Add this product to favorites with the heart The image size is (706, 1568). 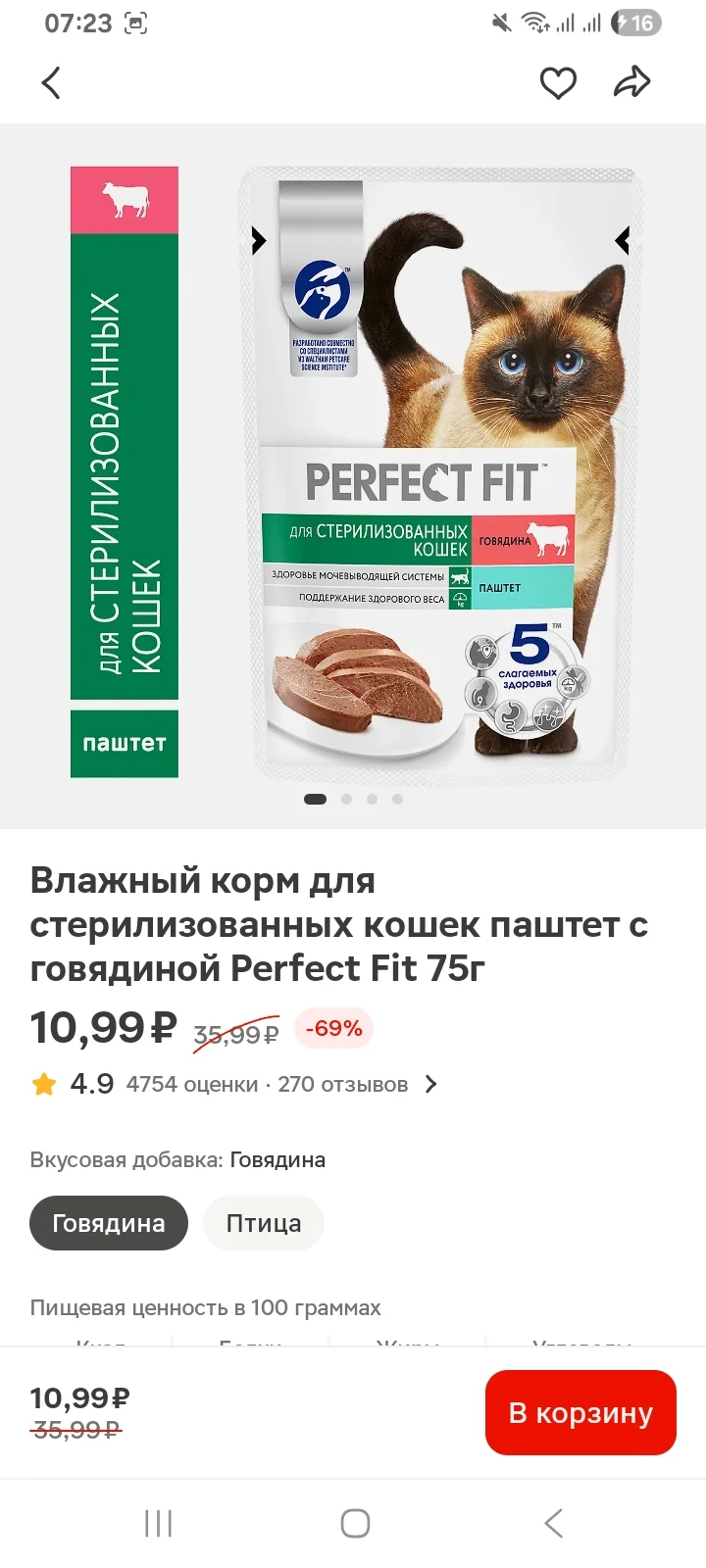(x=558, y=83)
